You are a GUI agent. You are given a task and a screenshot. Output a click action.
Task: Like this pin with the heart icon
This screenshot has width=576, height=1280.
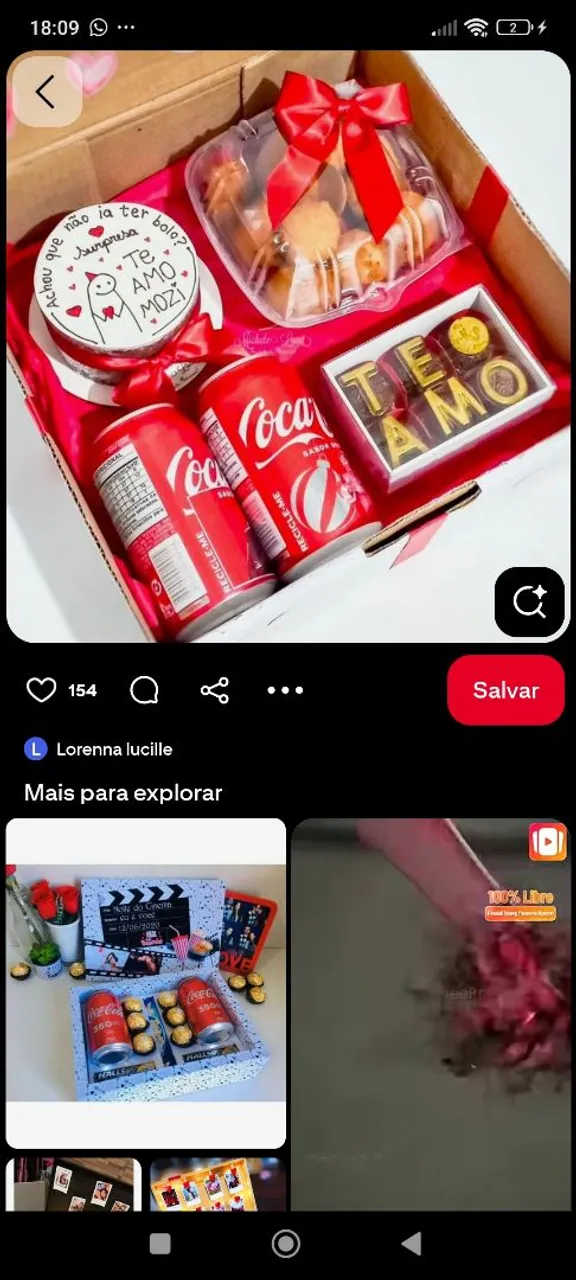click(41, 690)
